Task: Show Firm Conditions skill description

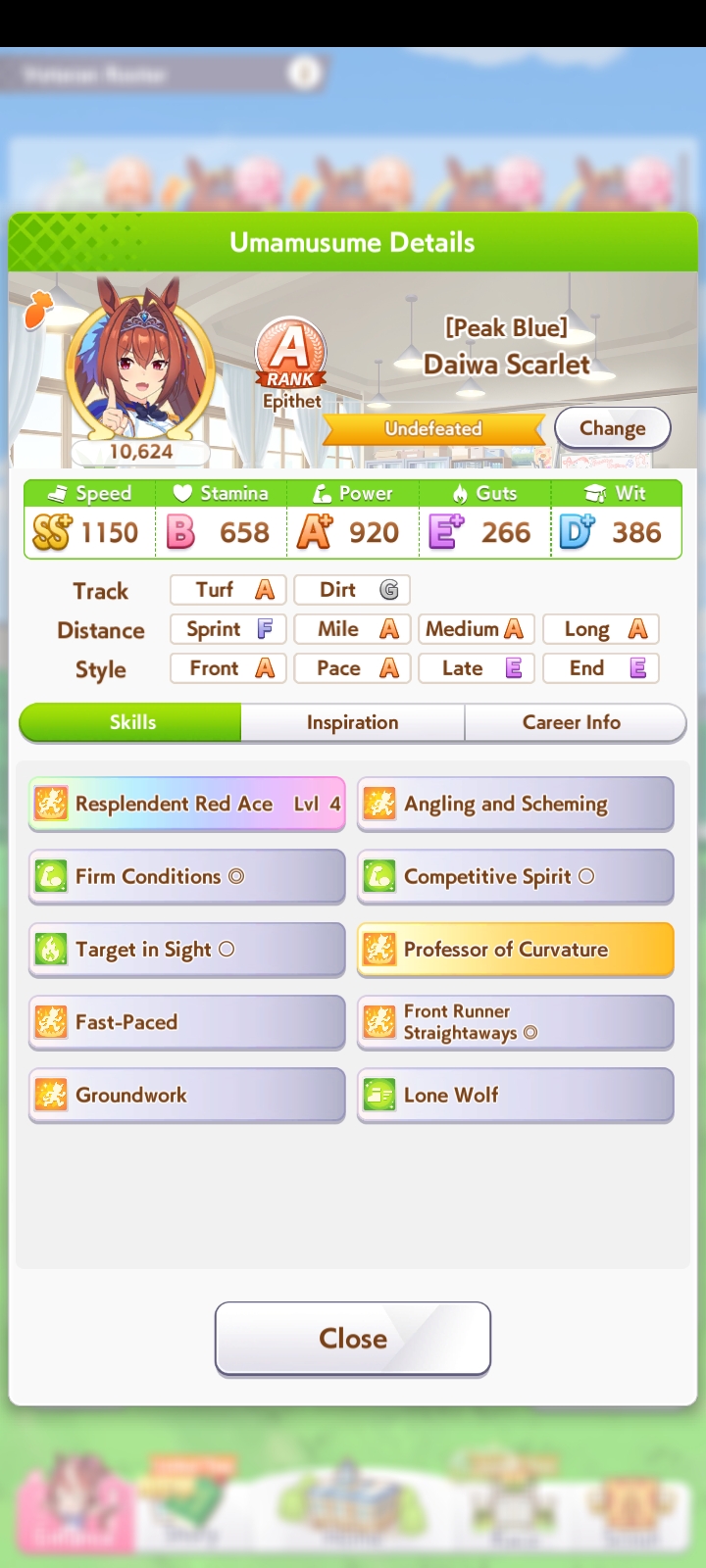Action: click(x=186, y=876)
